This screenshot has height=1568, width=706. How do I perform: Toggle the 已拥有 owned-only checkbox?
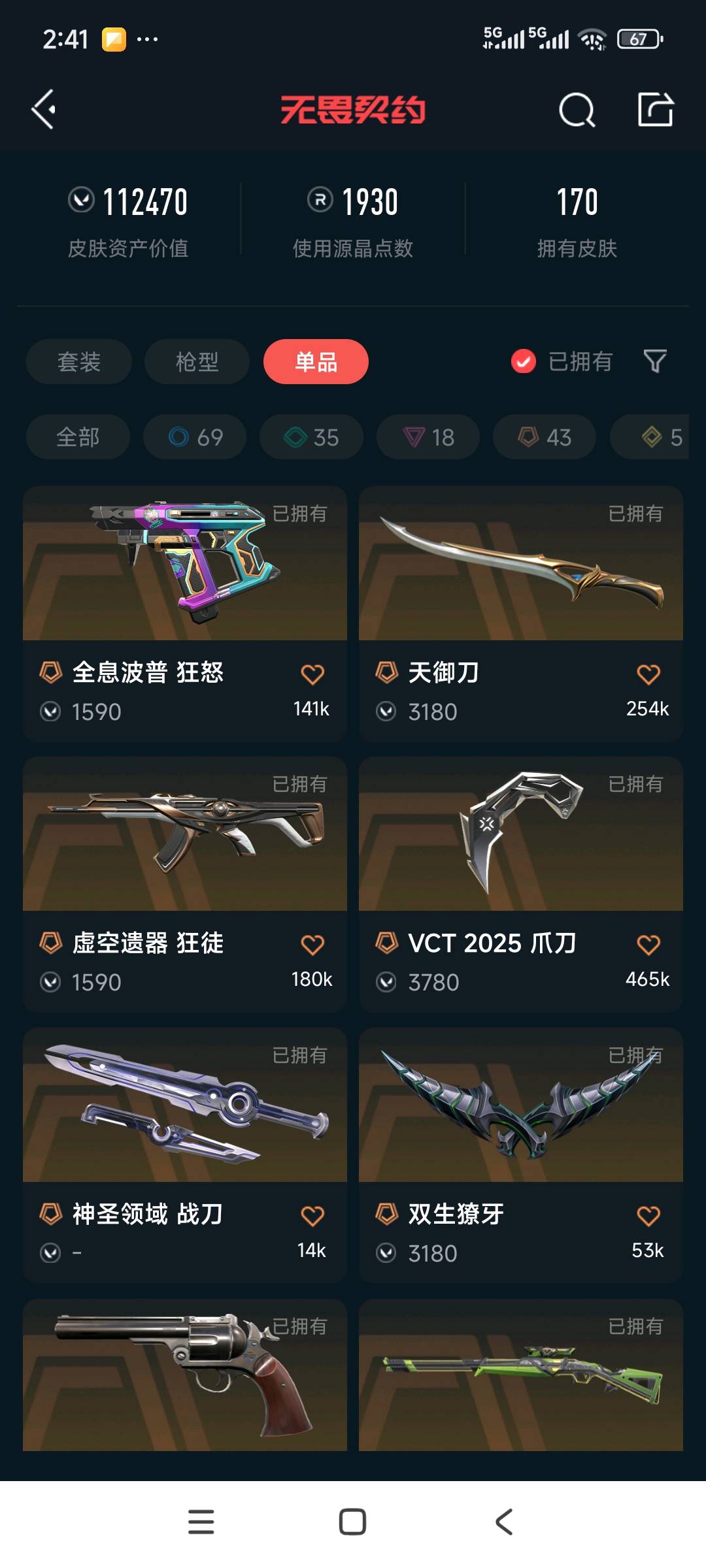[x=524, y=361]
